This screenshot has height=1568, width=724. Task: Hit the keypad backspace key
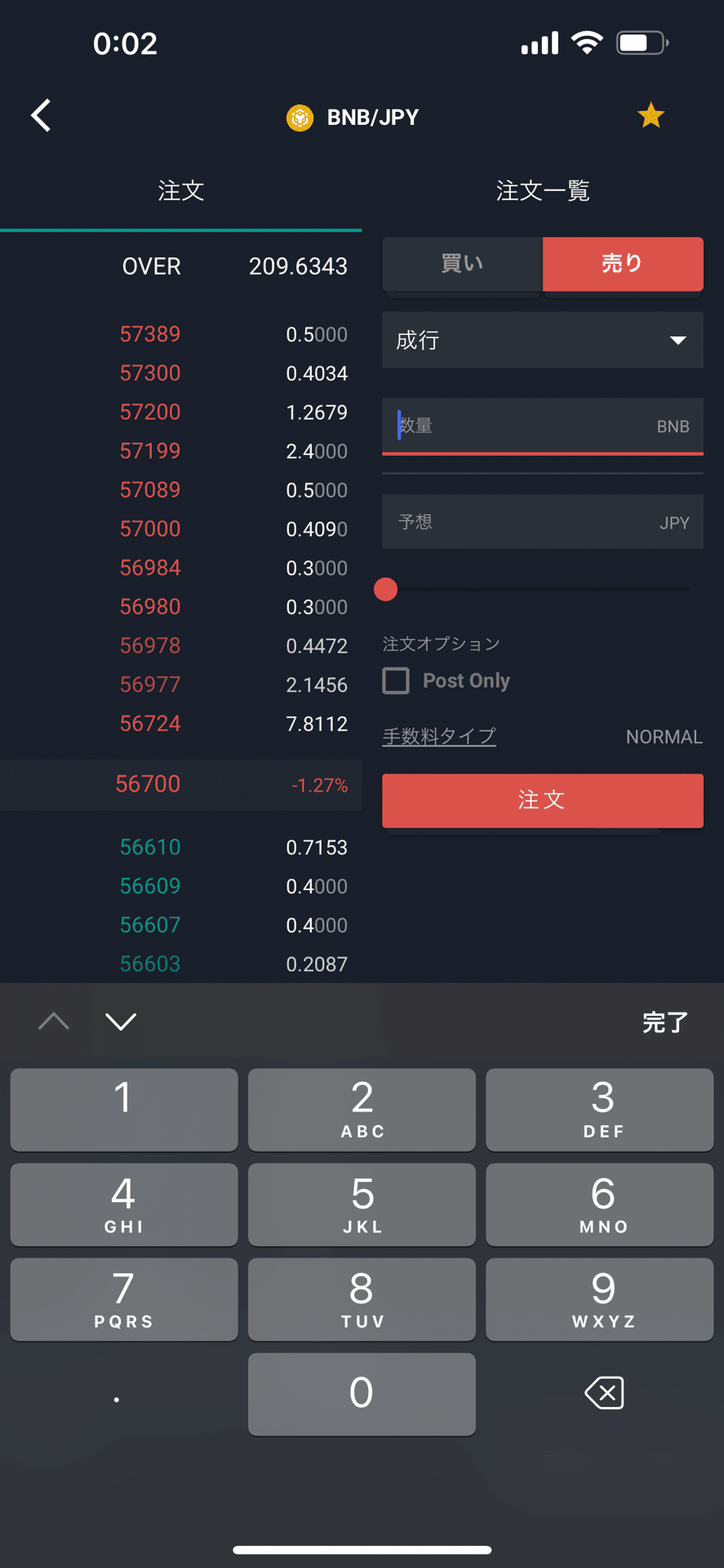[x=604, y=1392]
